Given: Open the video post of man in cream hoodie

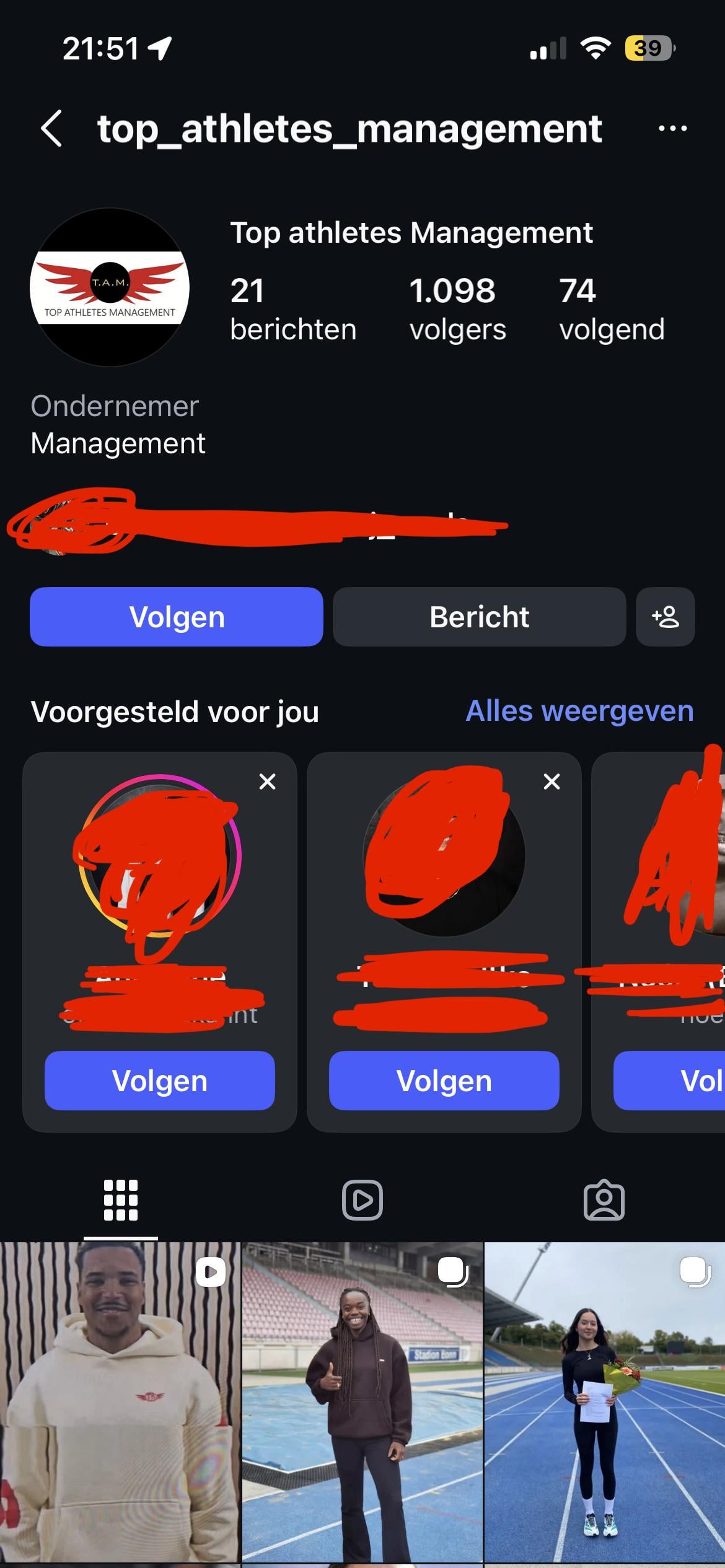Looking at the screenshot, I should [x=120, y=1403].
